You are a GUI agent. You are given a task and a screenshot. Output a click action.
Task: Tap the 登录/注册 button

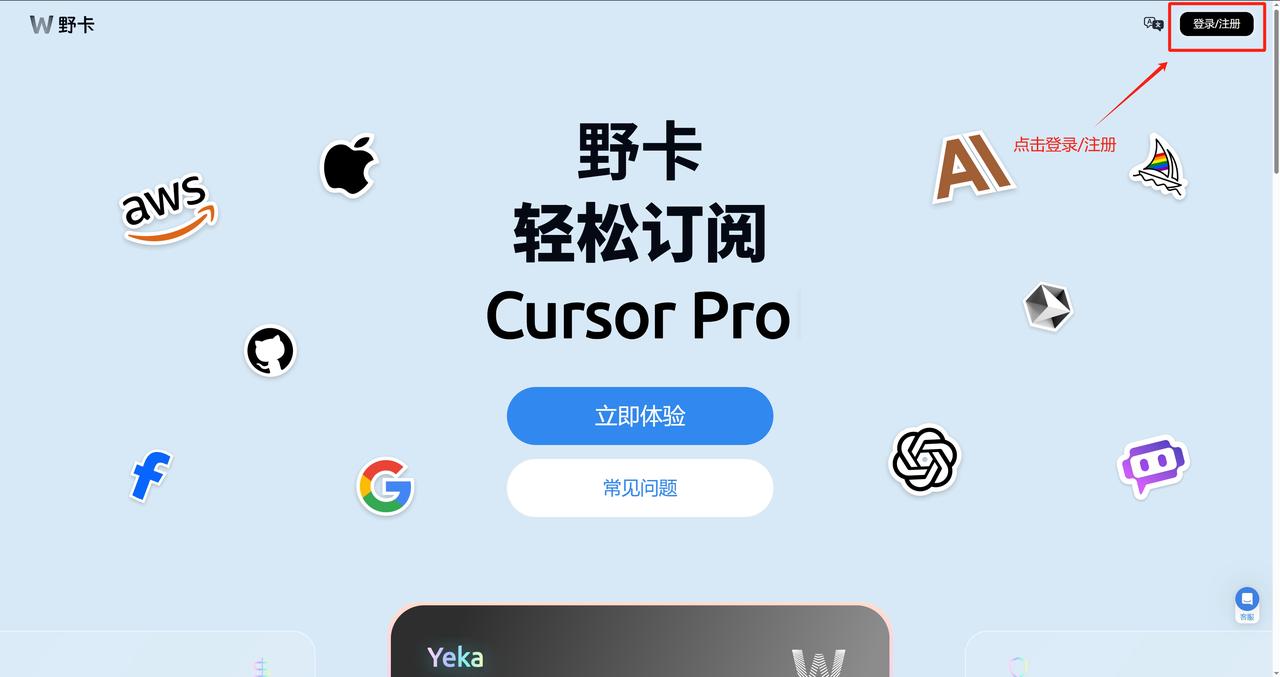click(x=1216, y=24)
